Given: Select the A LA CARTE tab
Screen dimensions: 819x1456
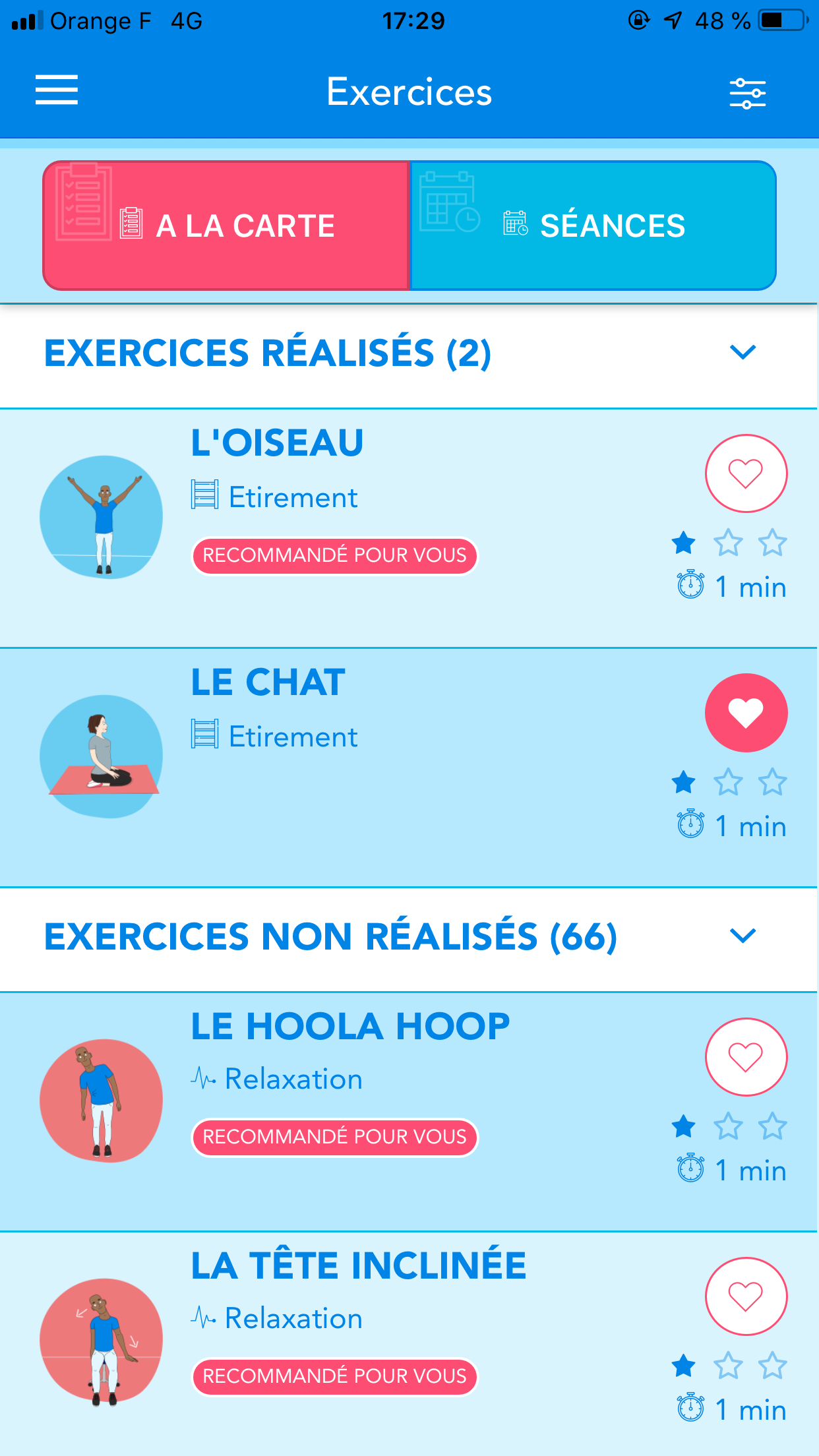Looking at the screenshot, I should [226, 226].
